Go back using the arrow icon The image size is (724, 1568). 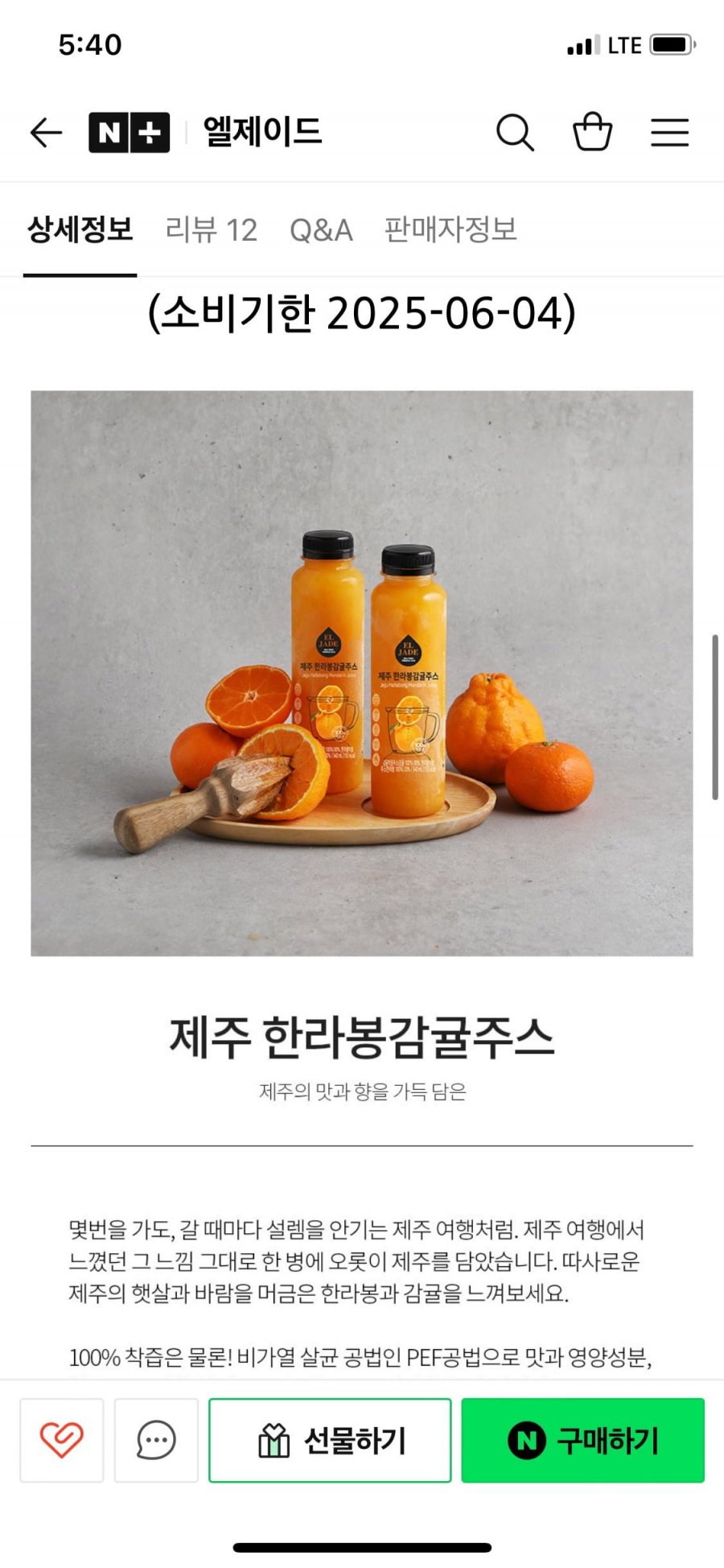(46, 133)
